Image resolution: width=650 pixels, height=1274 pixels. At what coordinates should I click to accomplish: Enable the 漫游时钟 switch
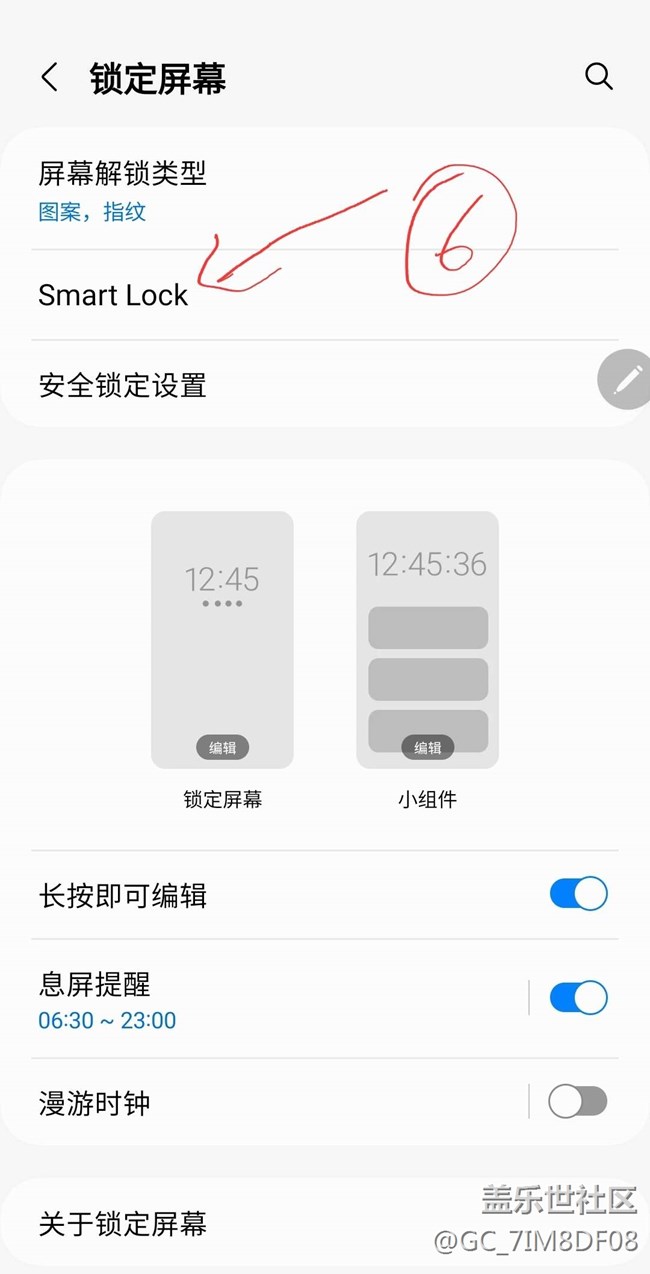tap(578, 1102)
